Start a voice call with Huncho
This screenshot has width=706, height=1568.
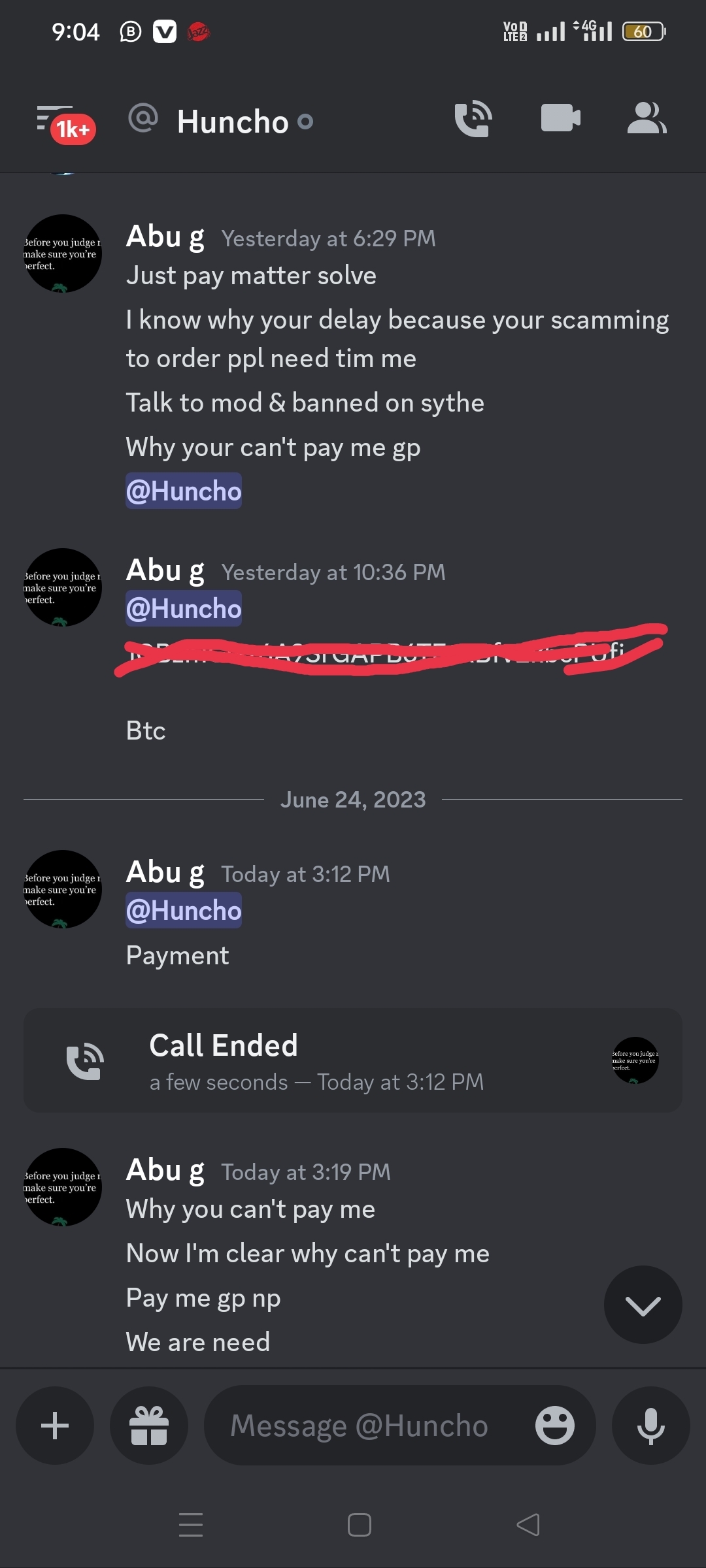pos(473,120)
